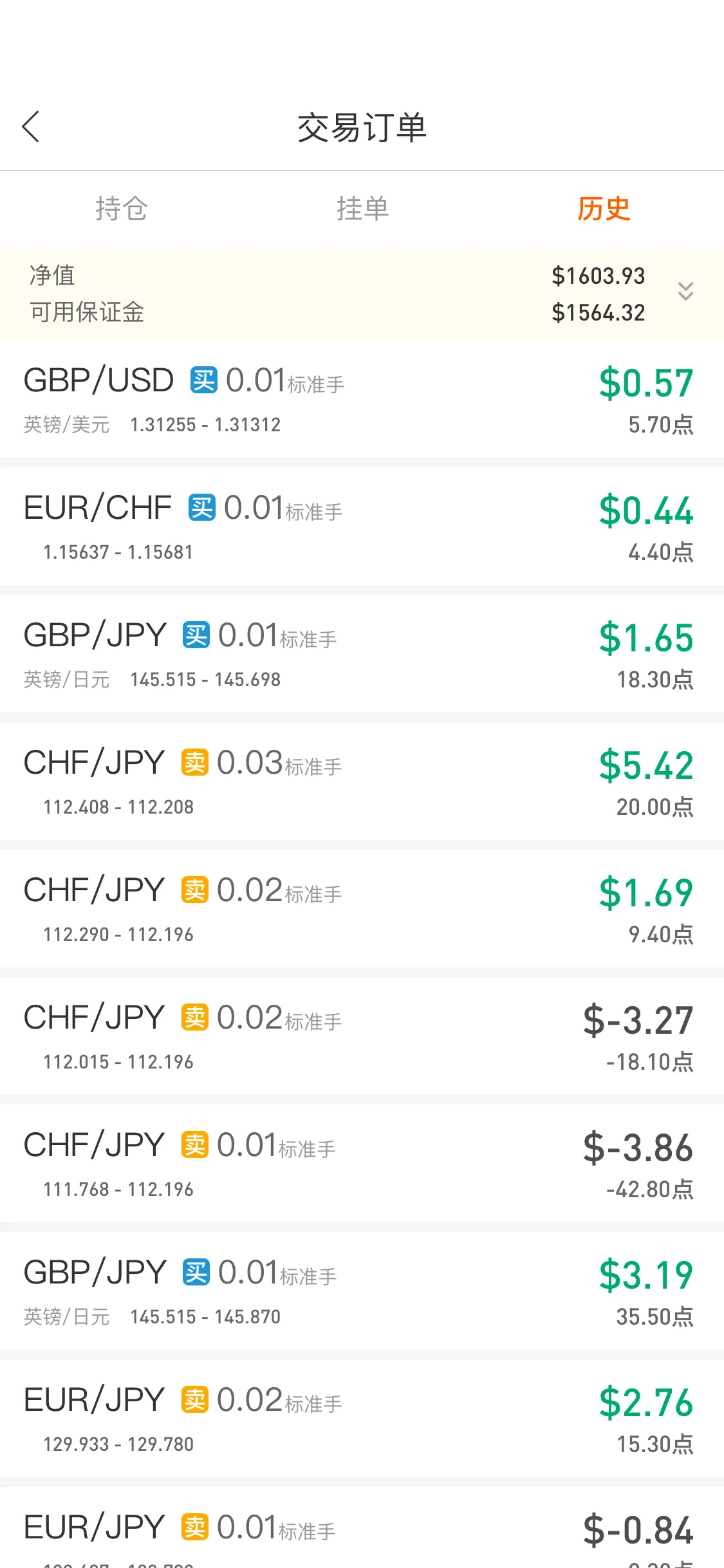Screen dimensions: 724x1568
Task: Open the CHF/JPY order losing $3.86
Action: 362,1164
